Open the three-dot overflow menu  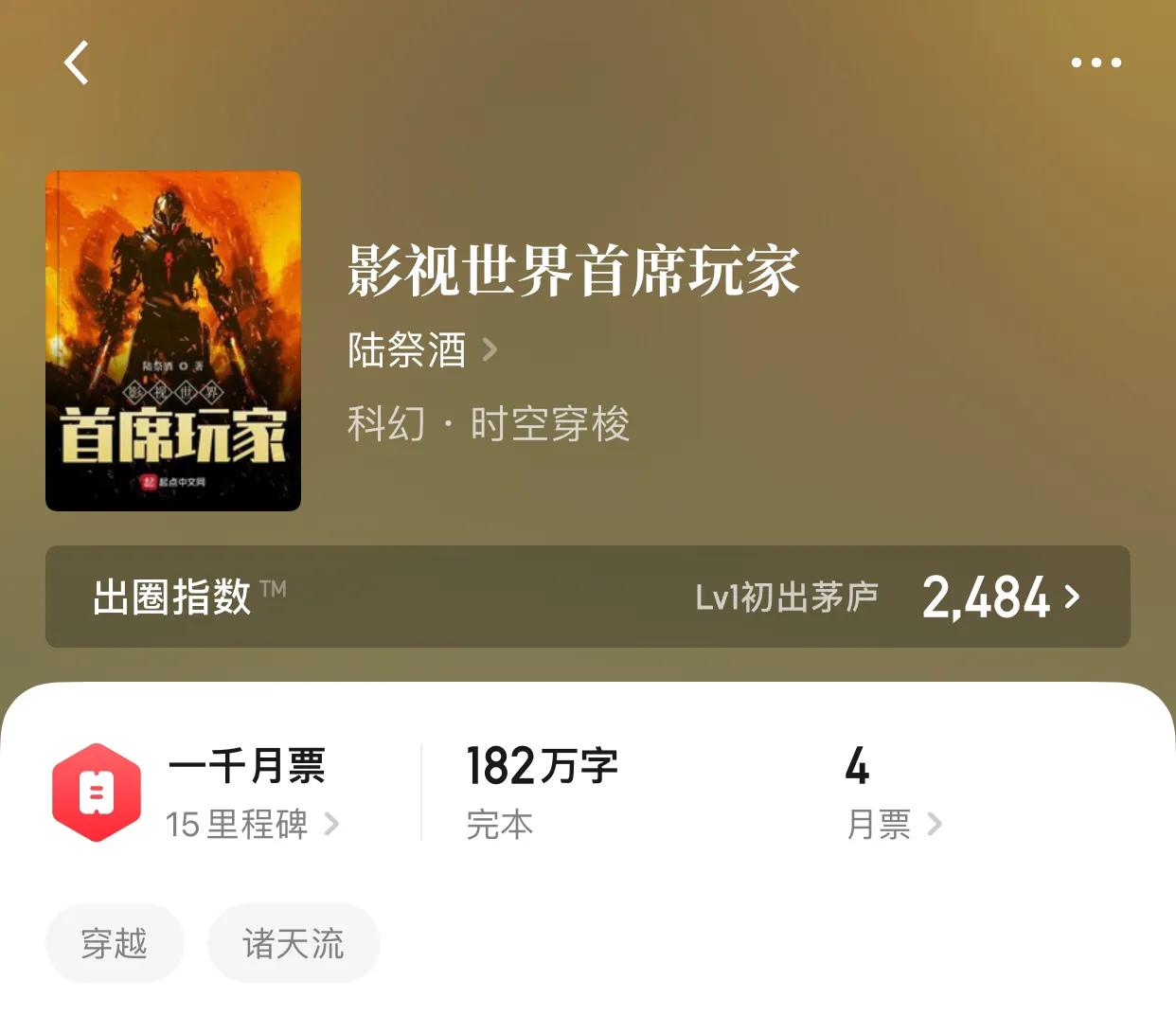point(1096,62)
